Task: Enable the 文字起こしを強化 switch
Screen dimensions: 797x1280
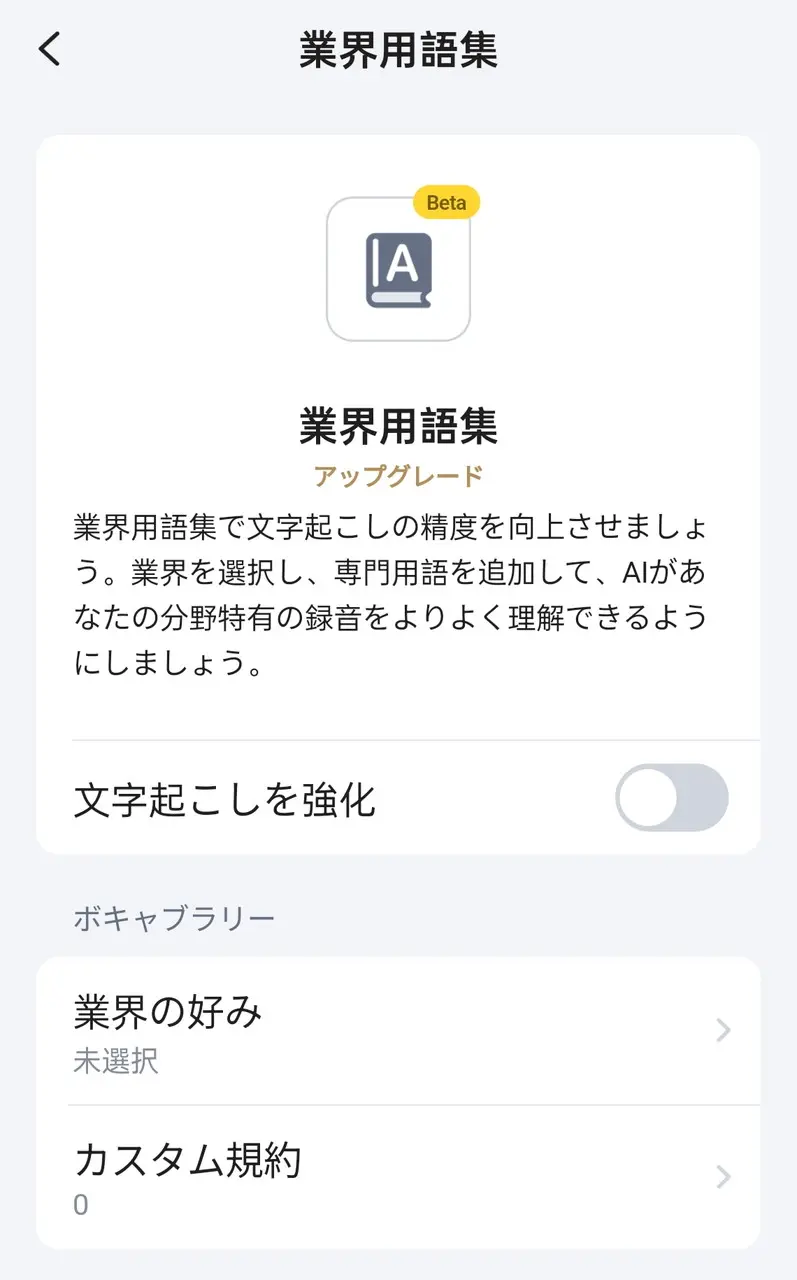Action: [x=671, y=798]
